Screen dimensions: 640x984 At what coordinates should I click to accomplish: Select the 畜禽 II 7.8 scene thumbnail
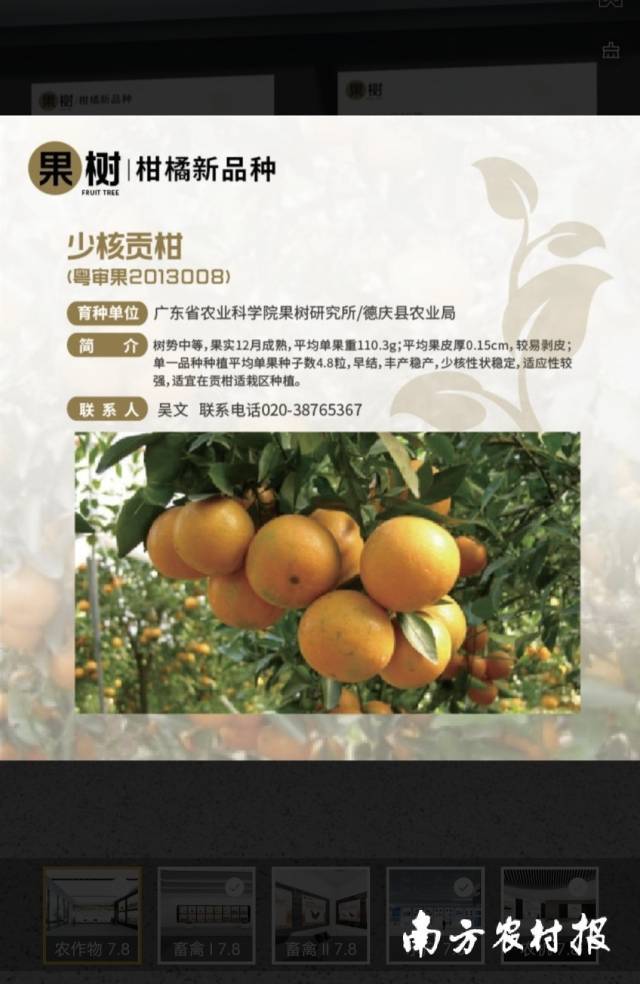click(x=321, y=914)
